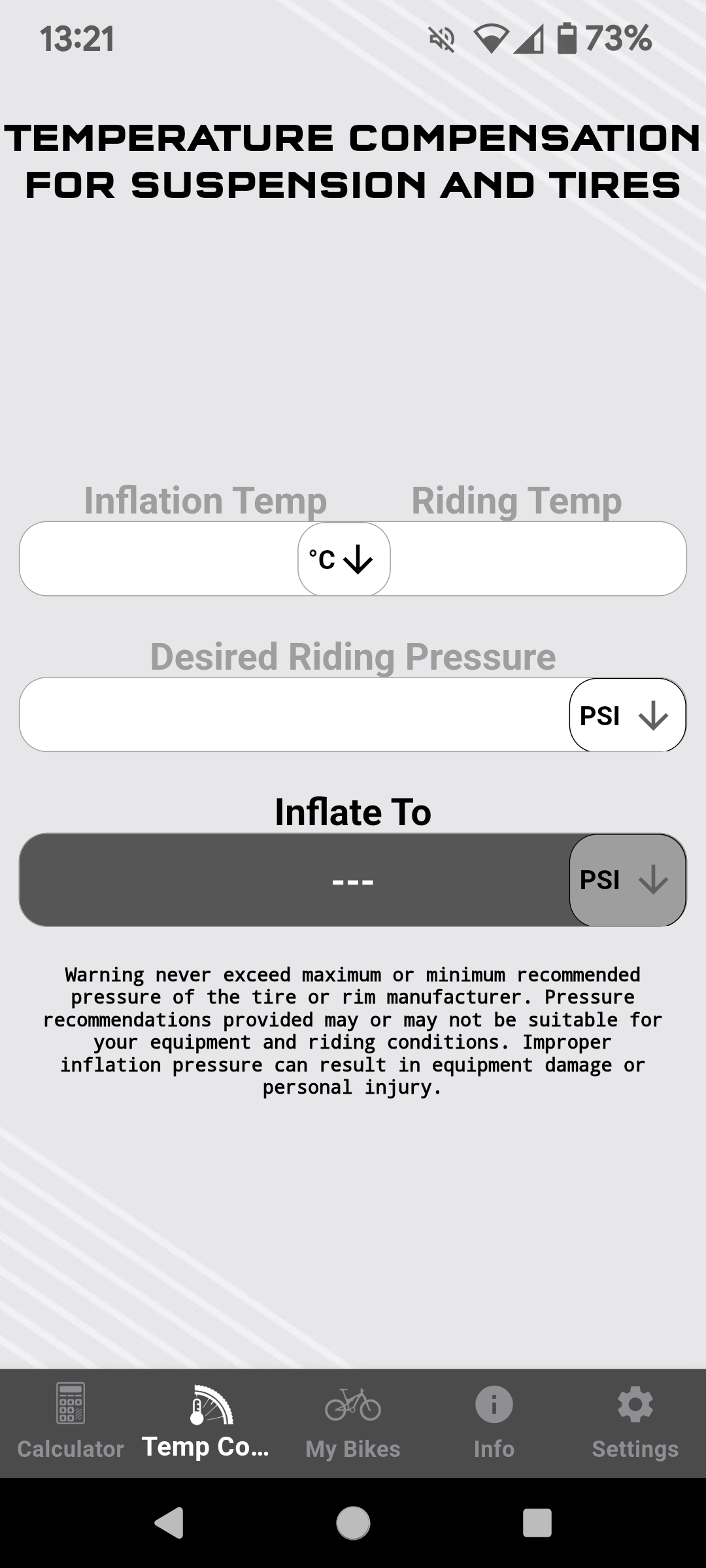Tap the Desired Riding Pressure field
The height and width of the screenshot is (1568, 706).
point(294,715)
